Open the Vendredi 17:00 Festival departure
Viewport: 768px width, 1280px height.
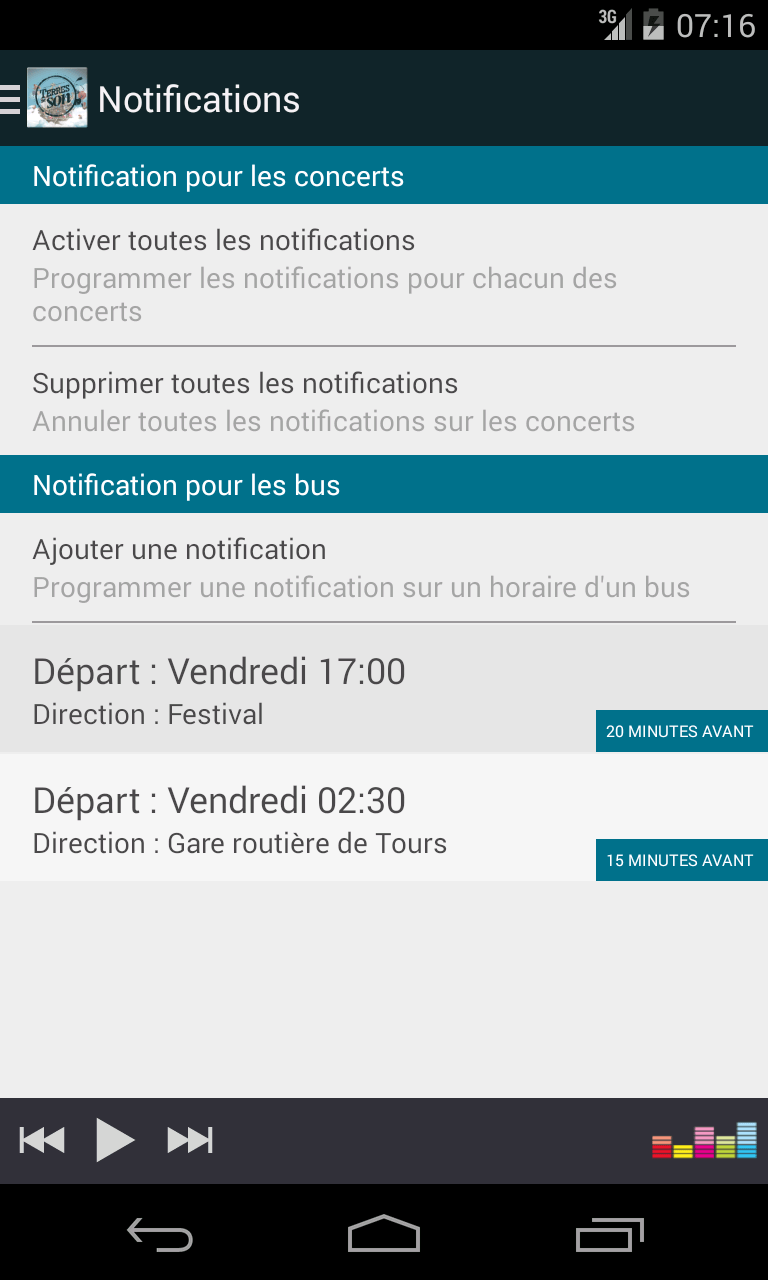(300, 690)
